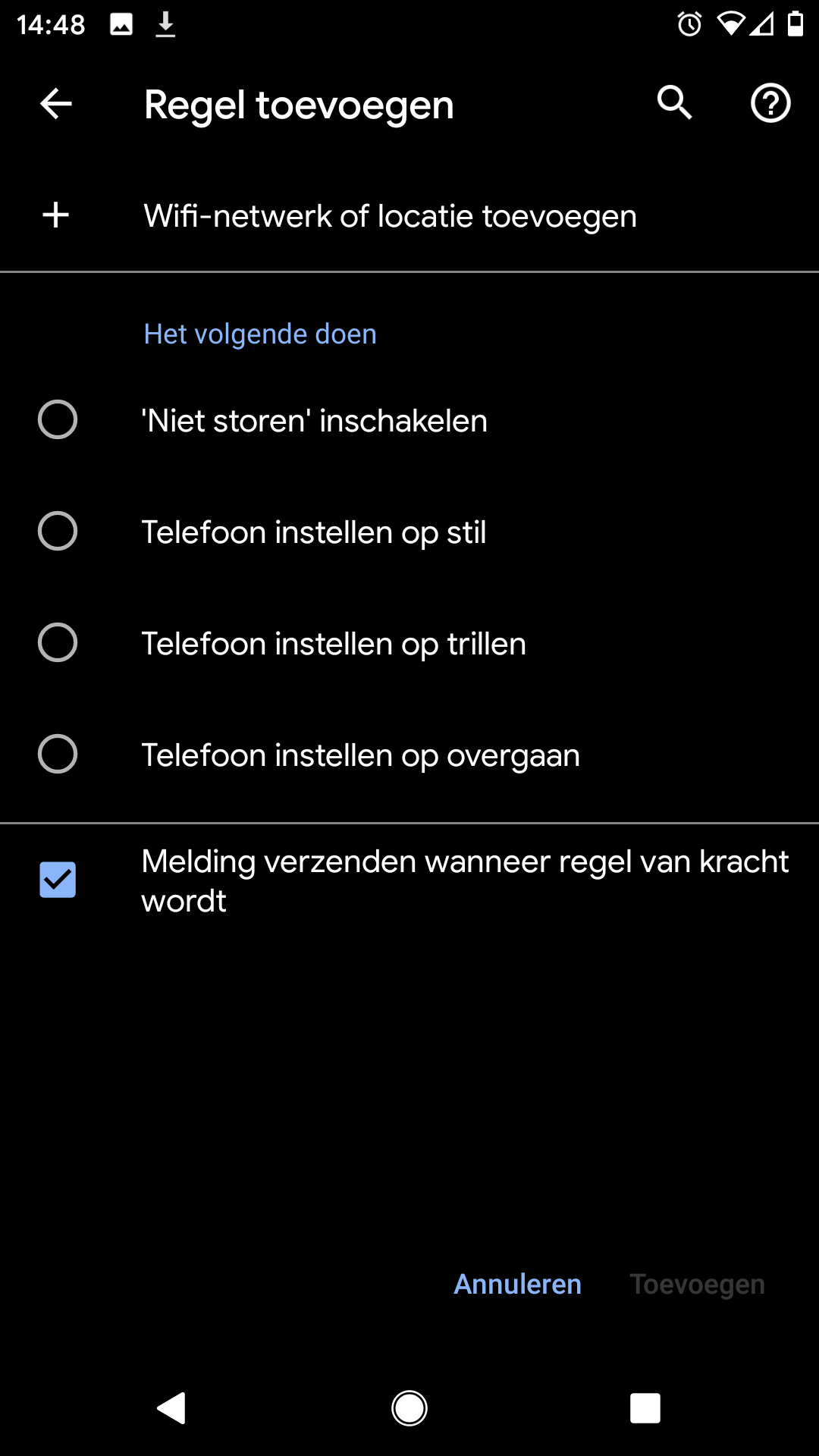The image size is (819, 1456).
Task: Tap the Wi-Fi icon in the status bar
Action: point(730,24)
